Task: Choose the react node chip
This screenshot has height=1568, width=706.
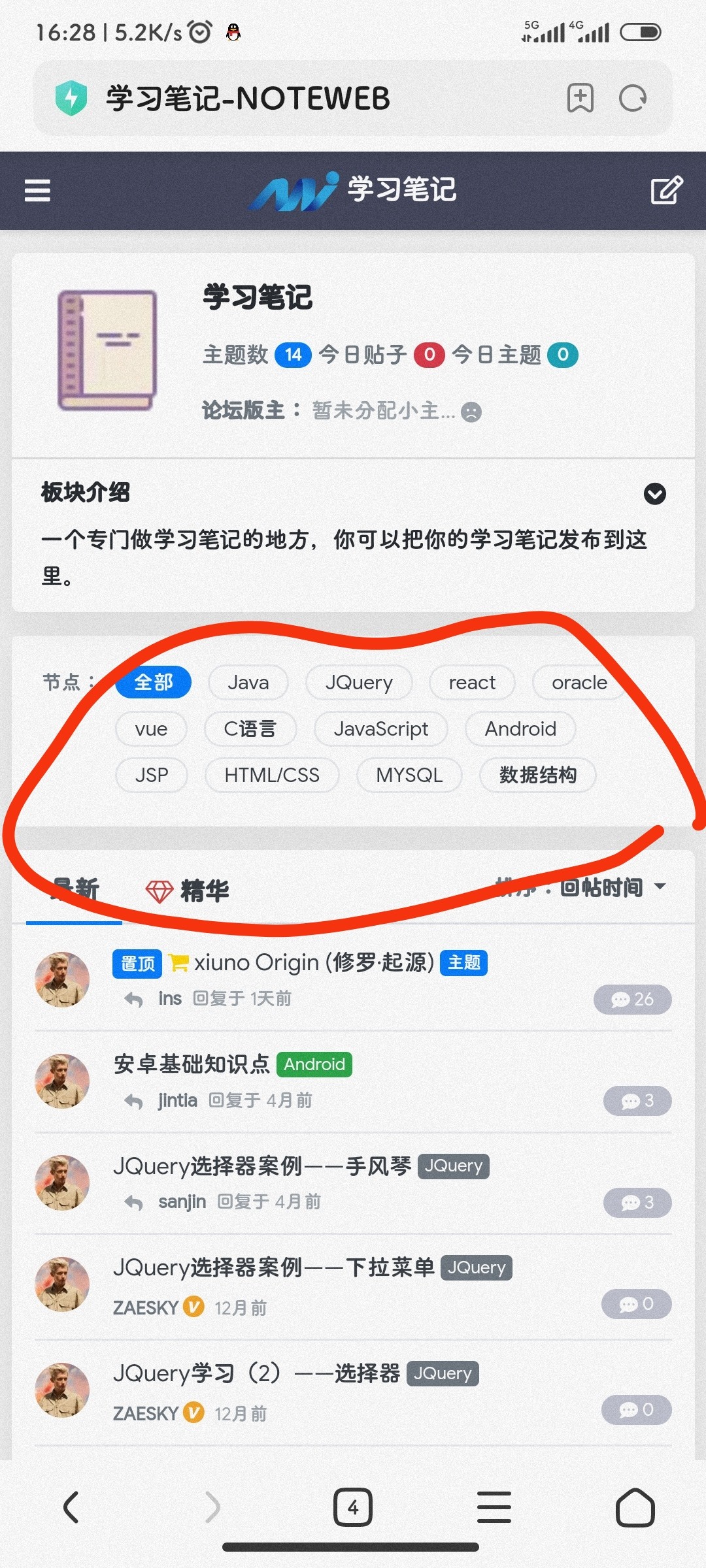Action: click(471, 683)
